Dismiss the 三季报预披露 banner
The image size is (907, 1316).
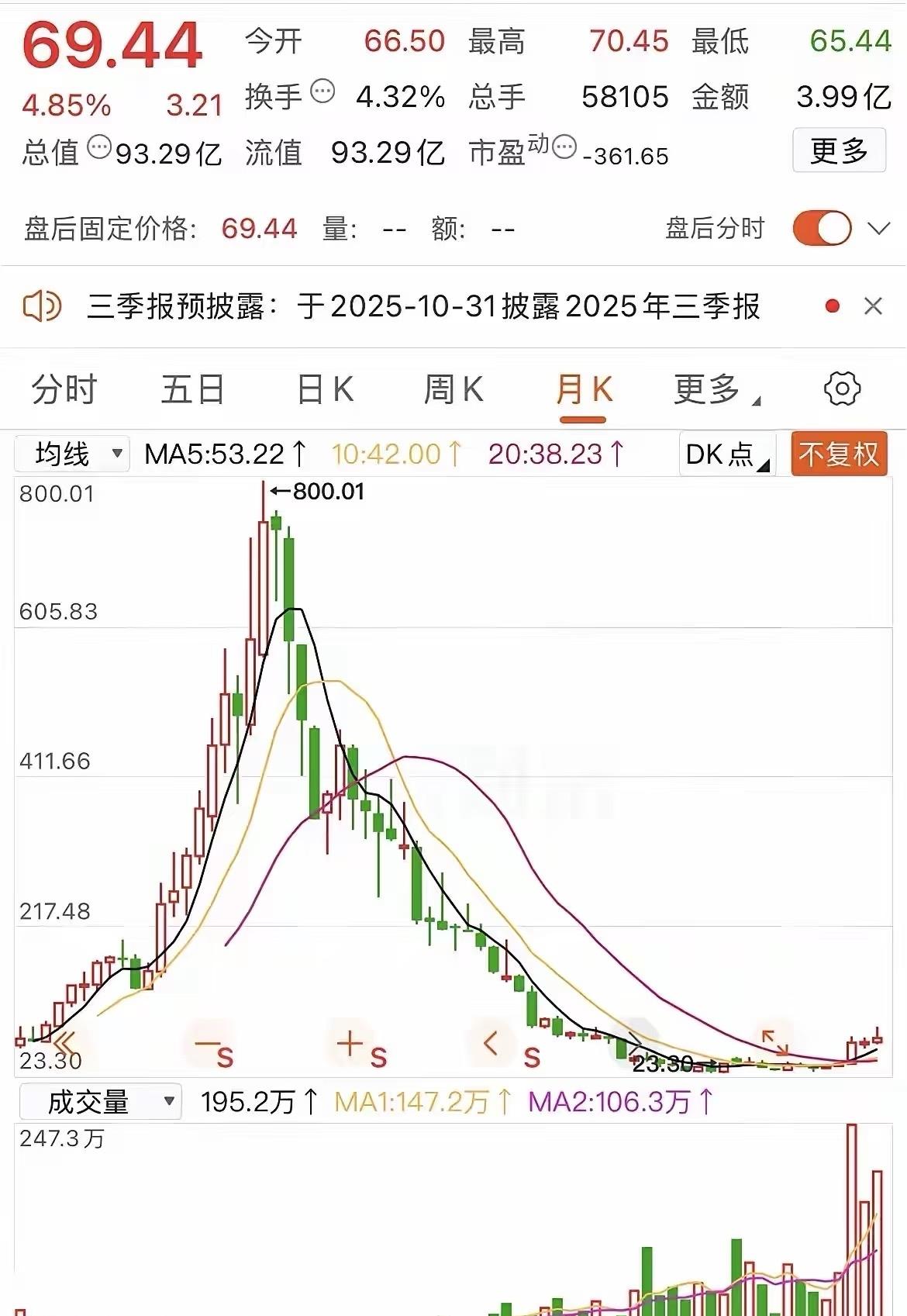click(873, 307)
